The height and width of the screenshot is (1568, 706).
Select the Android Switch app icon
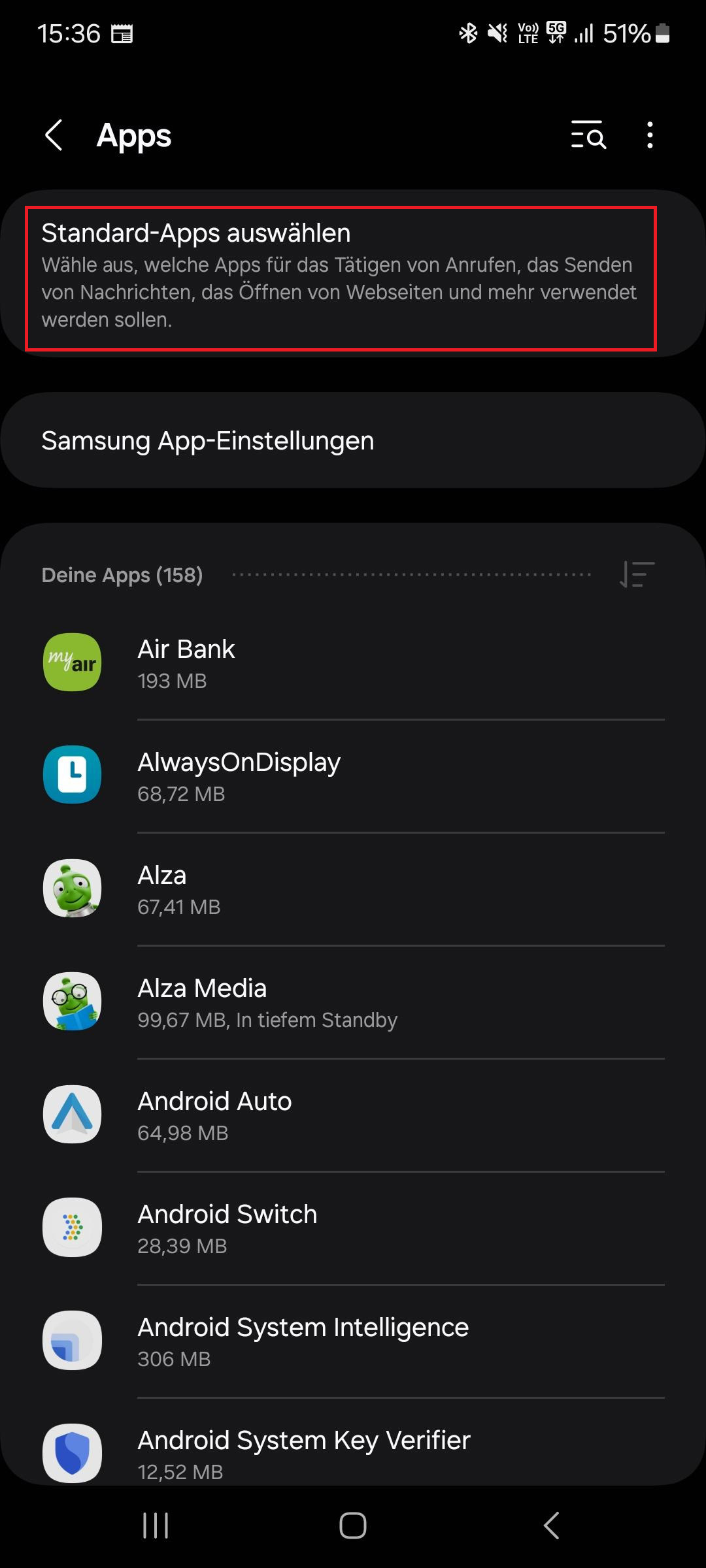coord(72,1228)
